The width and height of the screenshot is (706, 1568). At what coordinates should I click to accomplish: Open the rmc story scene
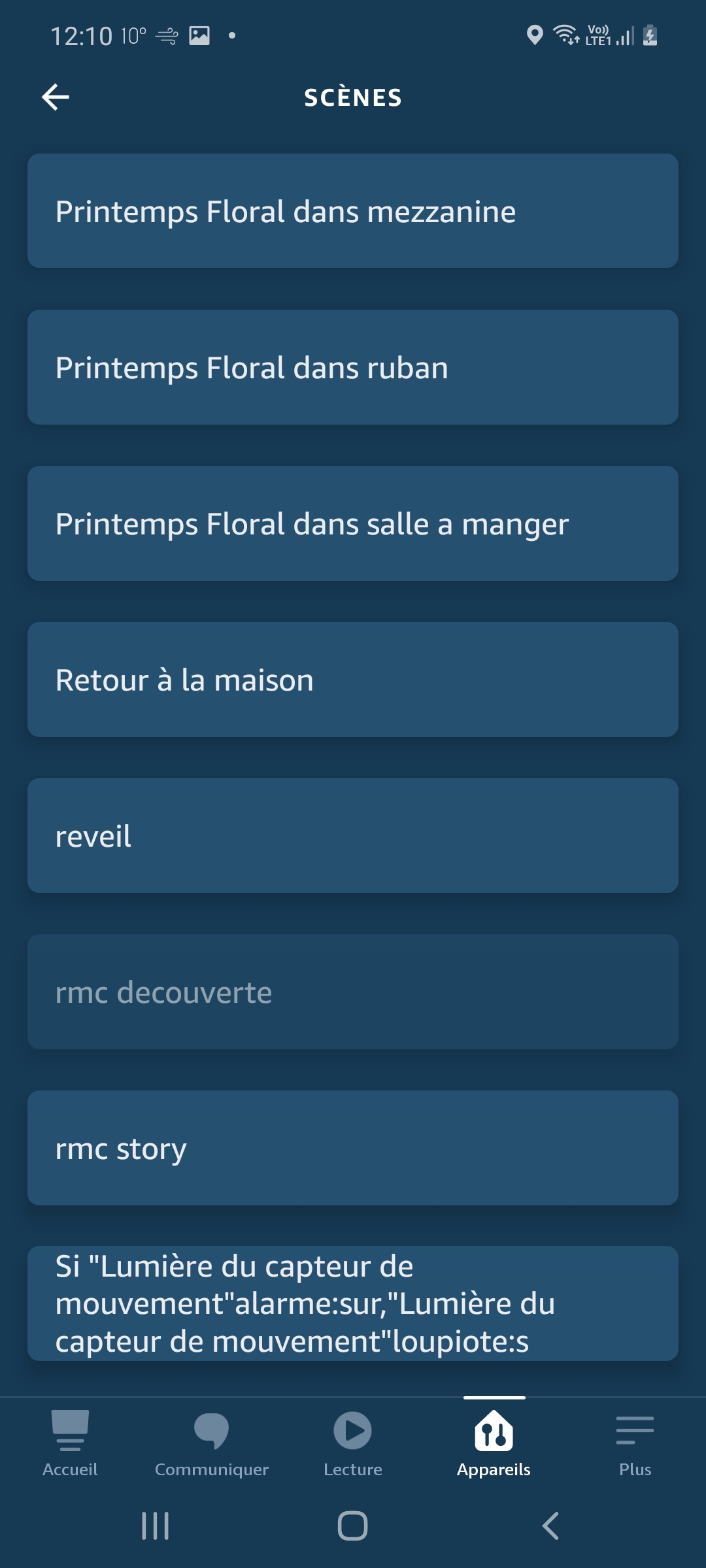pos(353,1148)
